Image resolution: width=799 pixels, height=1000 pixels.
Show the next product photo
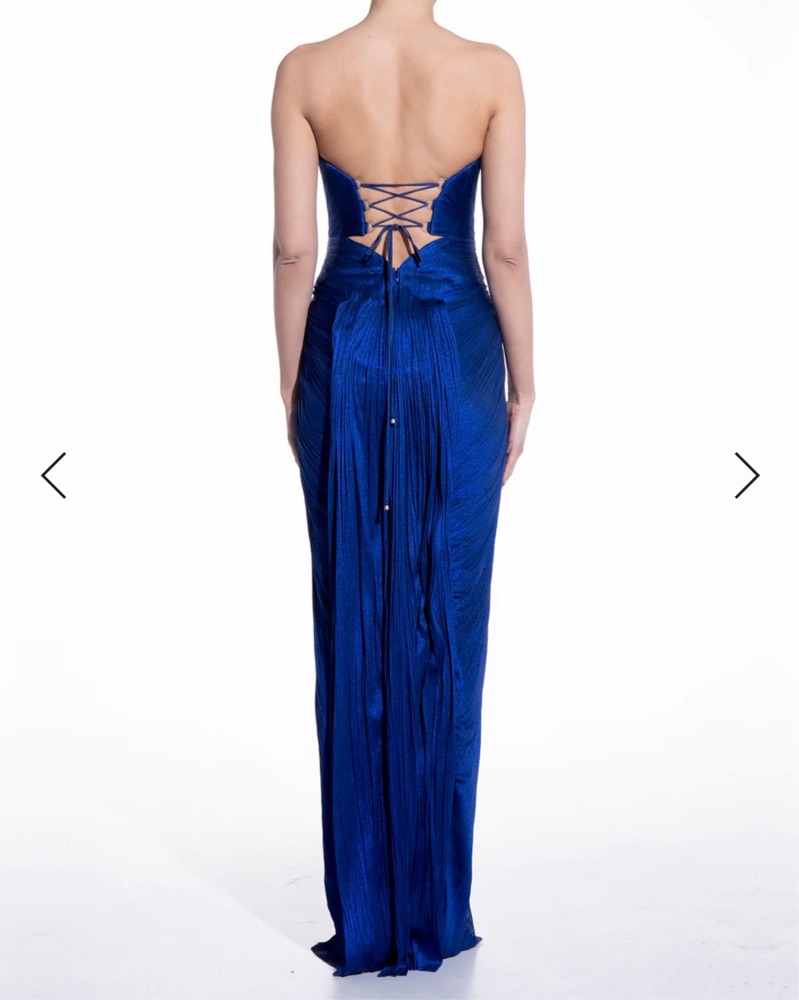746,475
